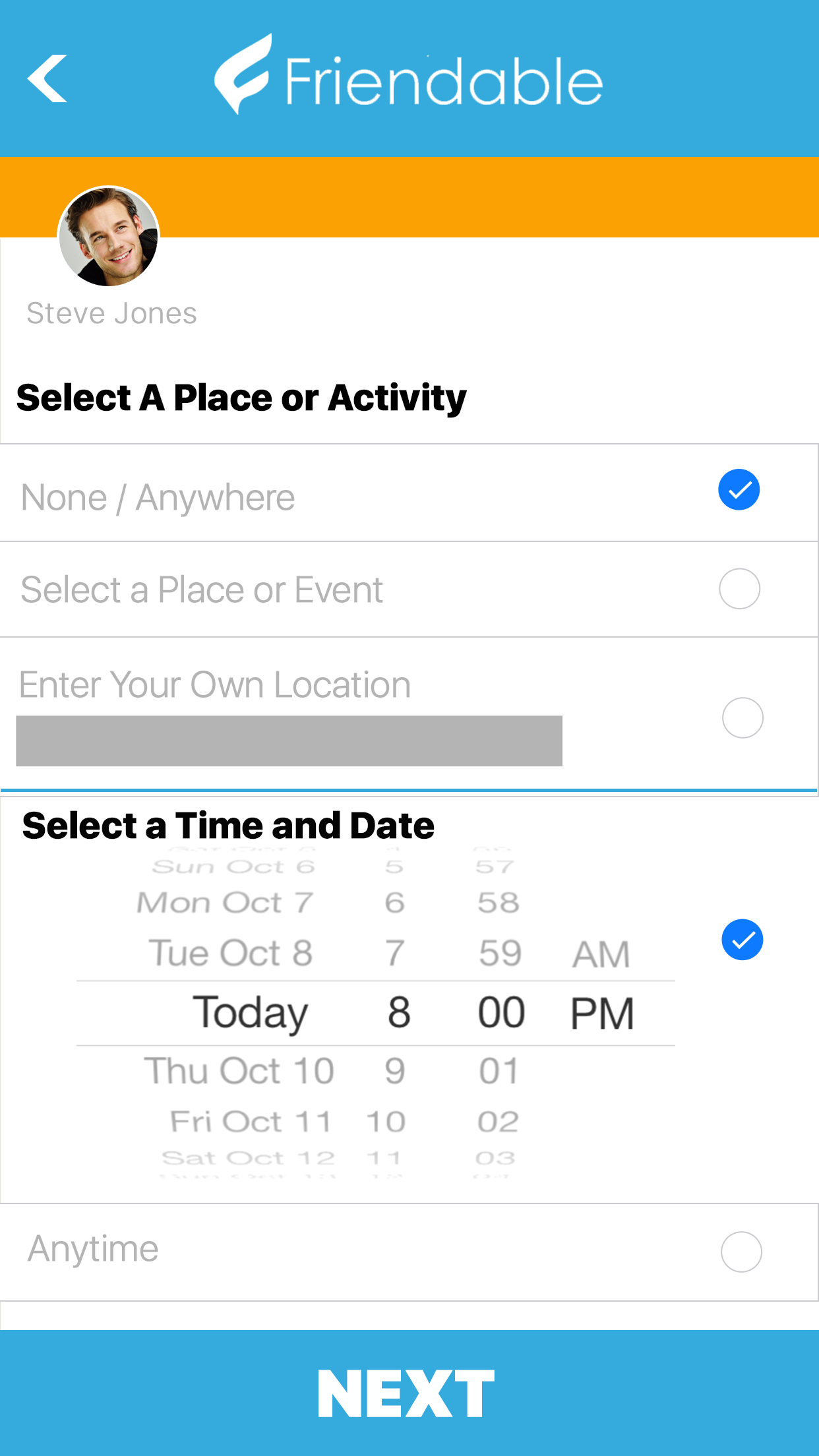Go back using the header arrow
Image resolution: width=819 pixels, height=1456 pixels.
pos(47,79)
